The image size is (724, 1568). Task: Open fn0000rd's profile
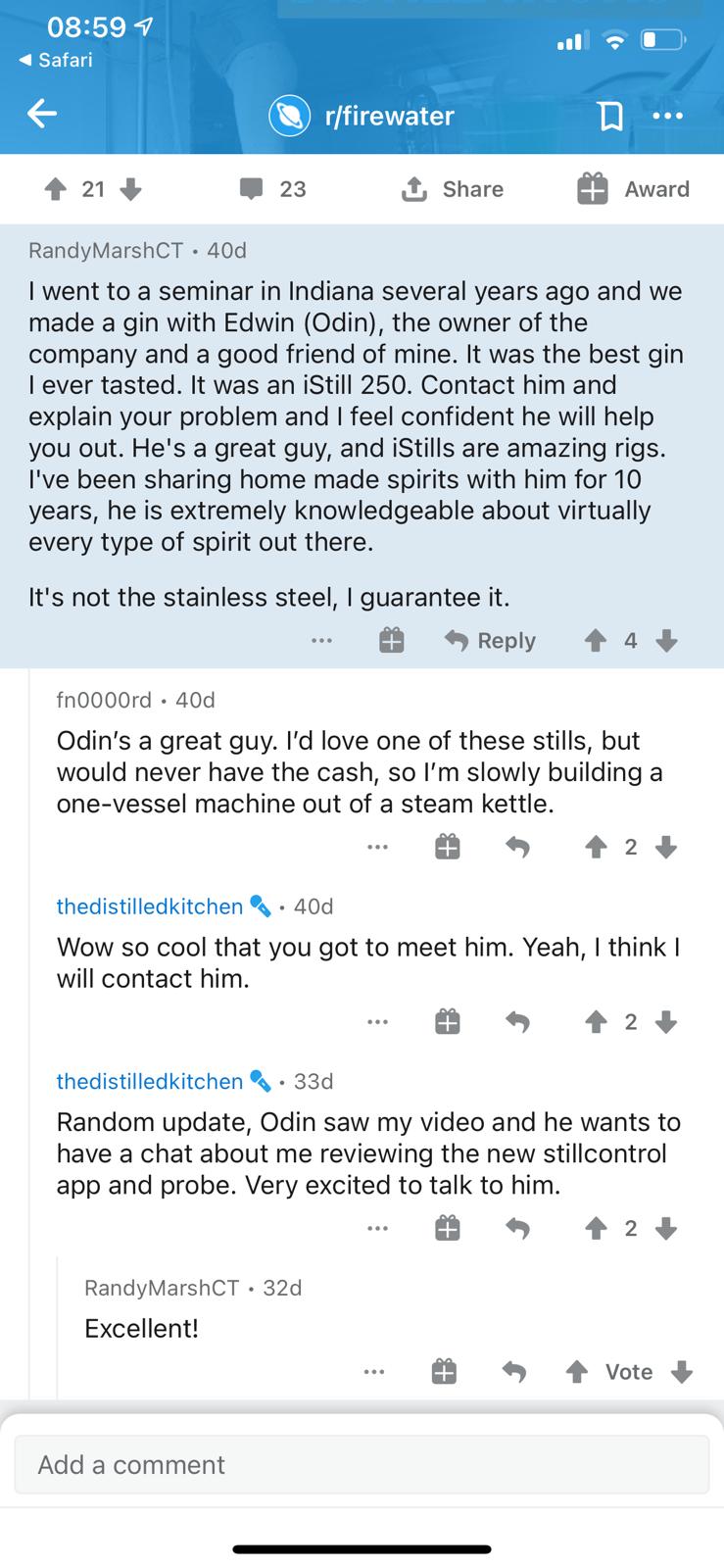[x=104, y=700]
